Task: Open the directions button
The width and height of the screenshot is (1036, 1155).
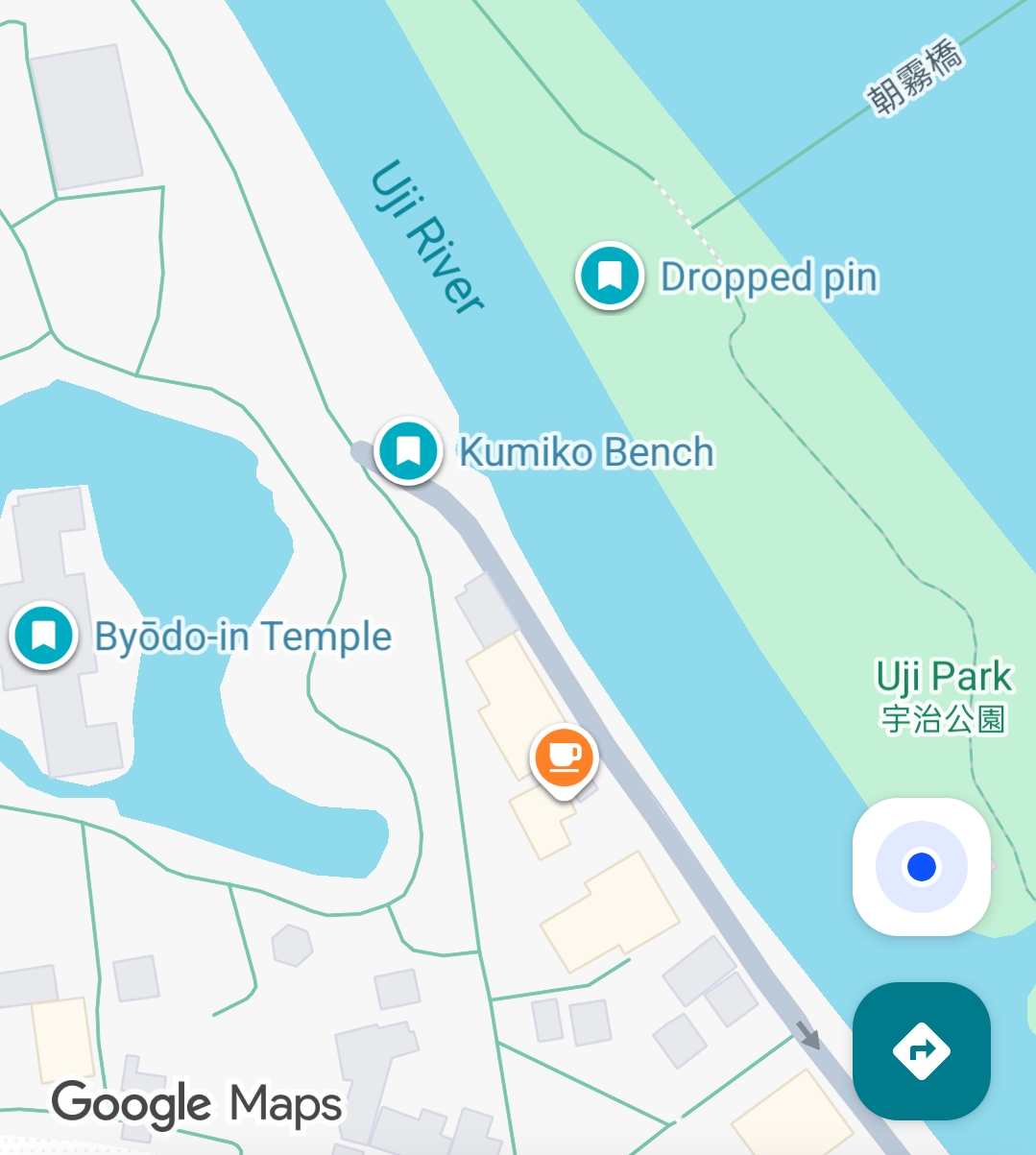Action: (x=921, y=1050)
